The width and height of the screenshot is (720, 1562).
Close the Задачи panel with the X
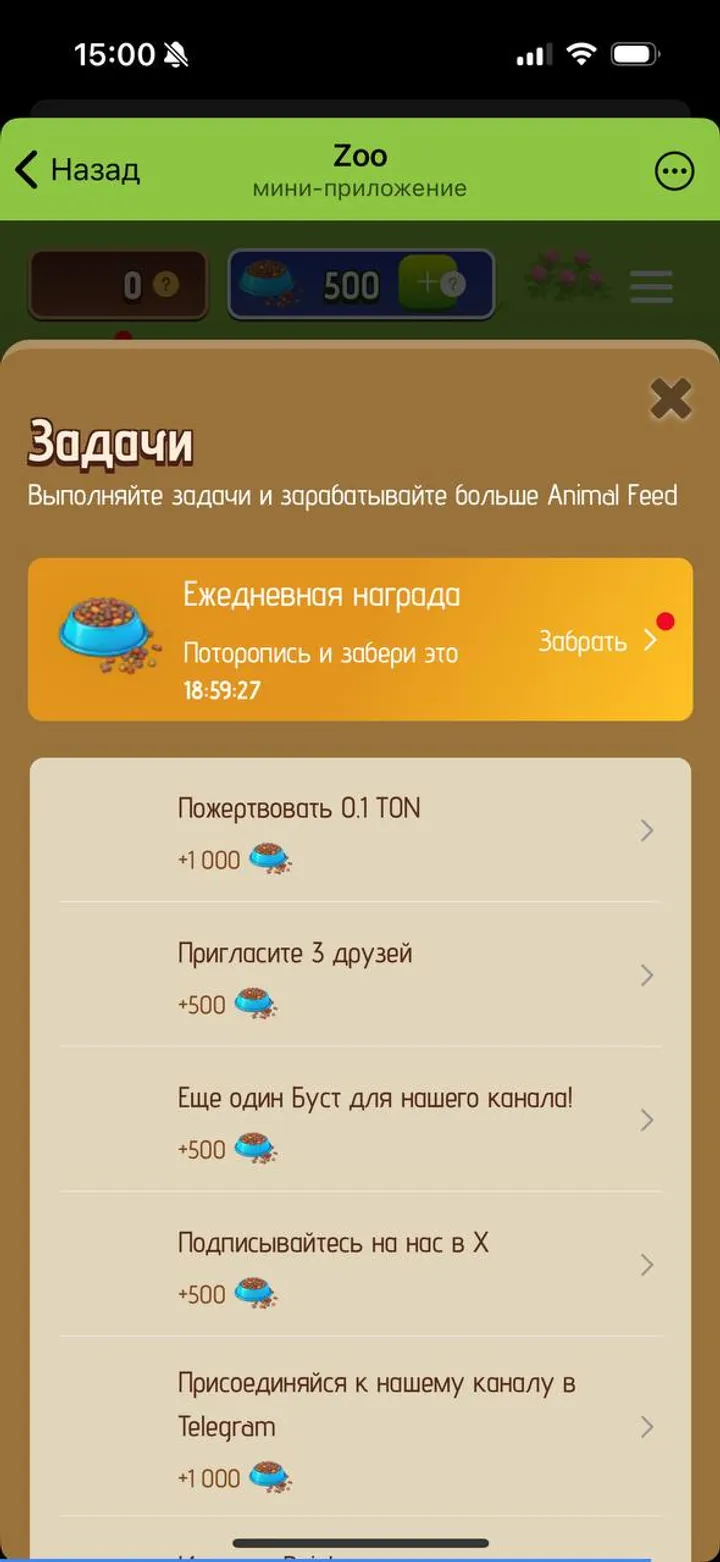tap(670, 397)
